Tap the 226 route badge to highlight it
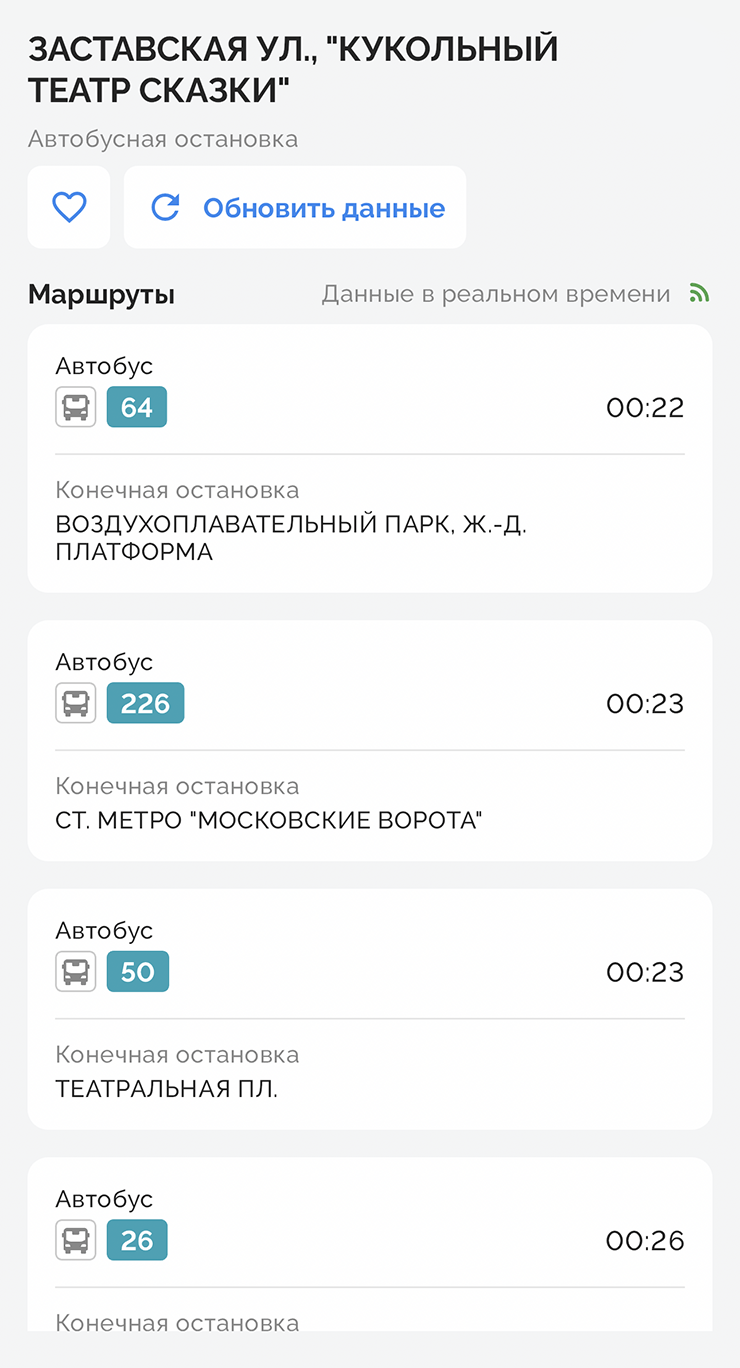This screenshot has width=740, height=1368. click(x=145, y=702)
